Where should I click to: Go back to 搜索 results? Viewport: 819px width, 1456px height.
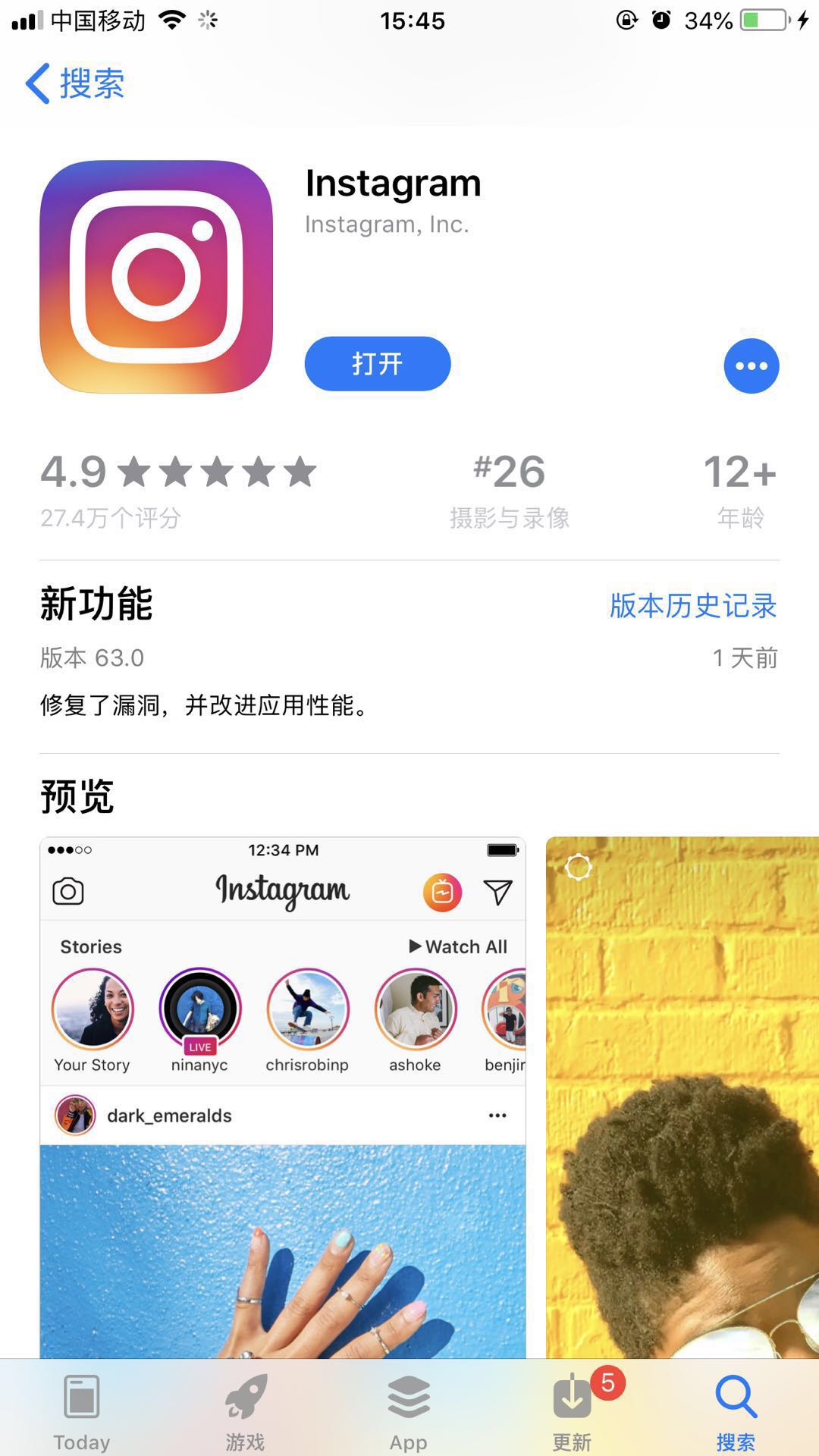click(76, 83)
